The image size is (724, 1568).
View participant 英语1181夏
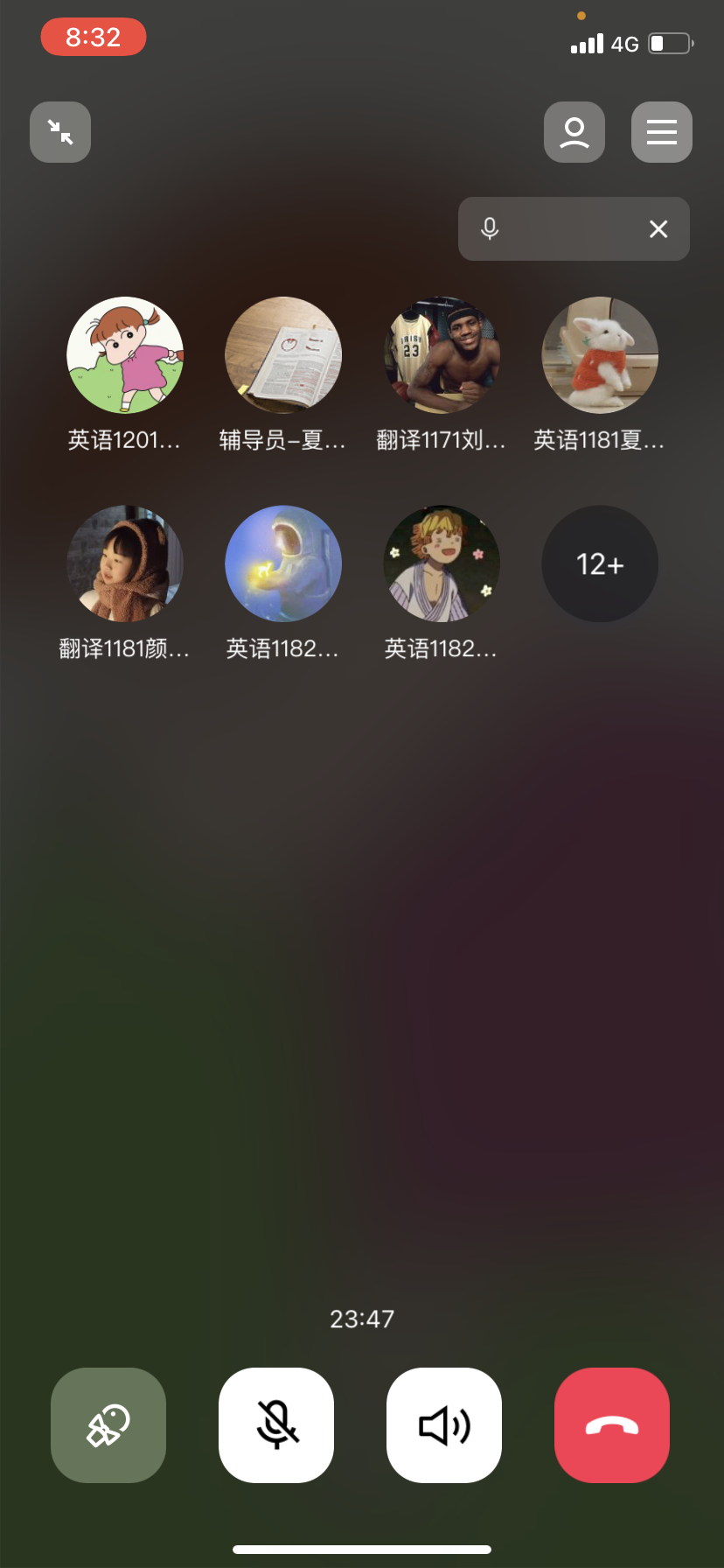(600, 355)
